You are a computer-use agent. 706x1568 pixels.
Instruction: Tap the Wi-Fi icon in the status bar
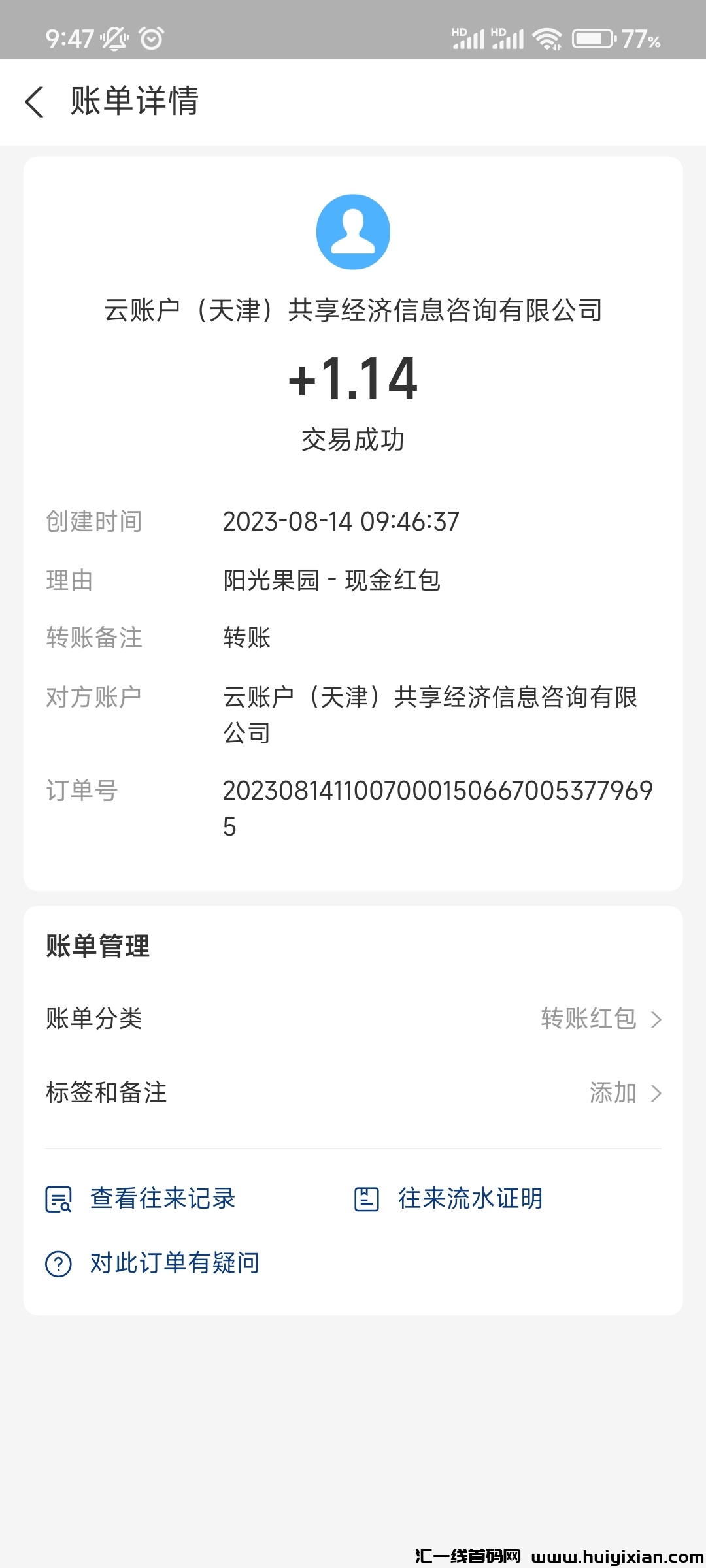(546, 39)
